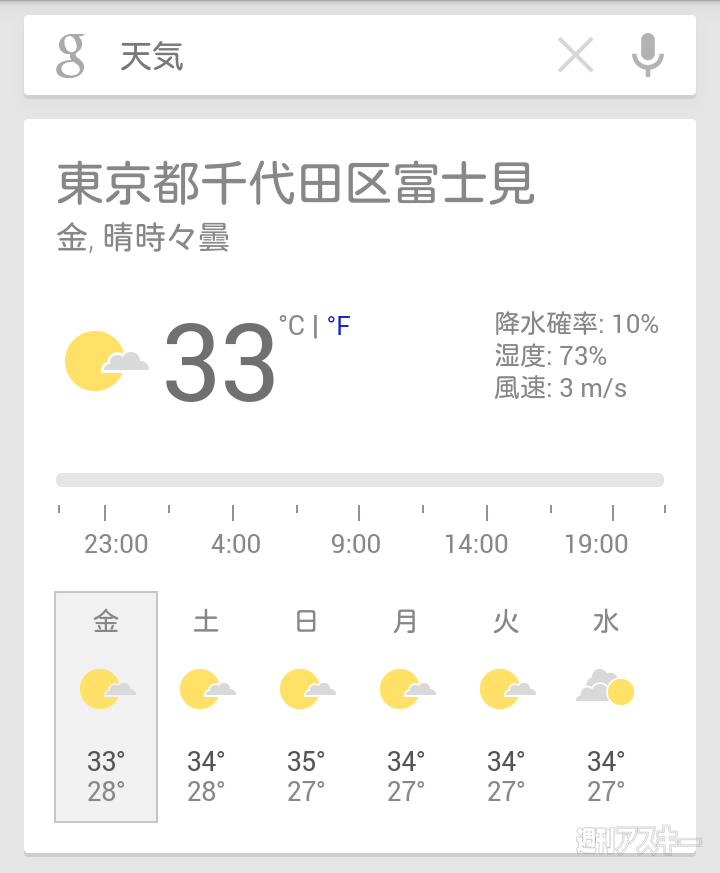Screen dimensions: 720x873
Task: Show the 日 (Sunday) forecast
Action: 306,706
